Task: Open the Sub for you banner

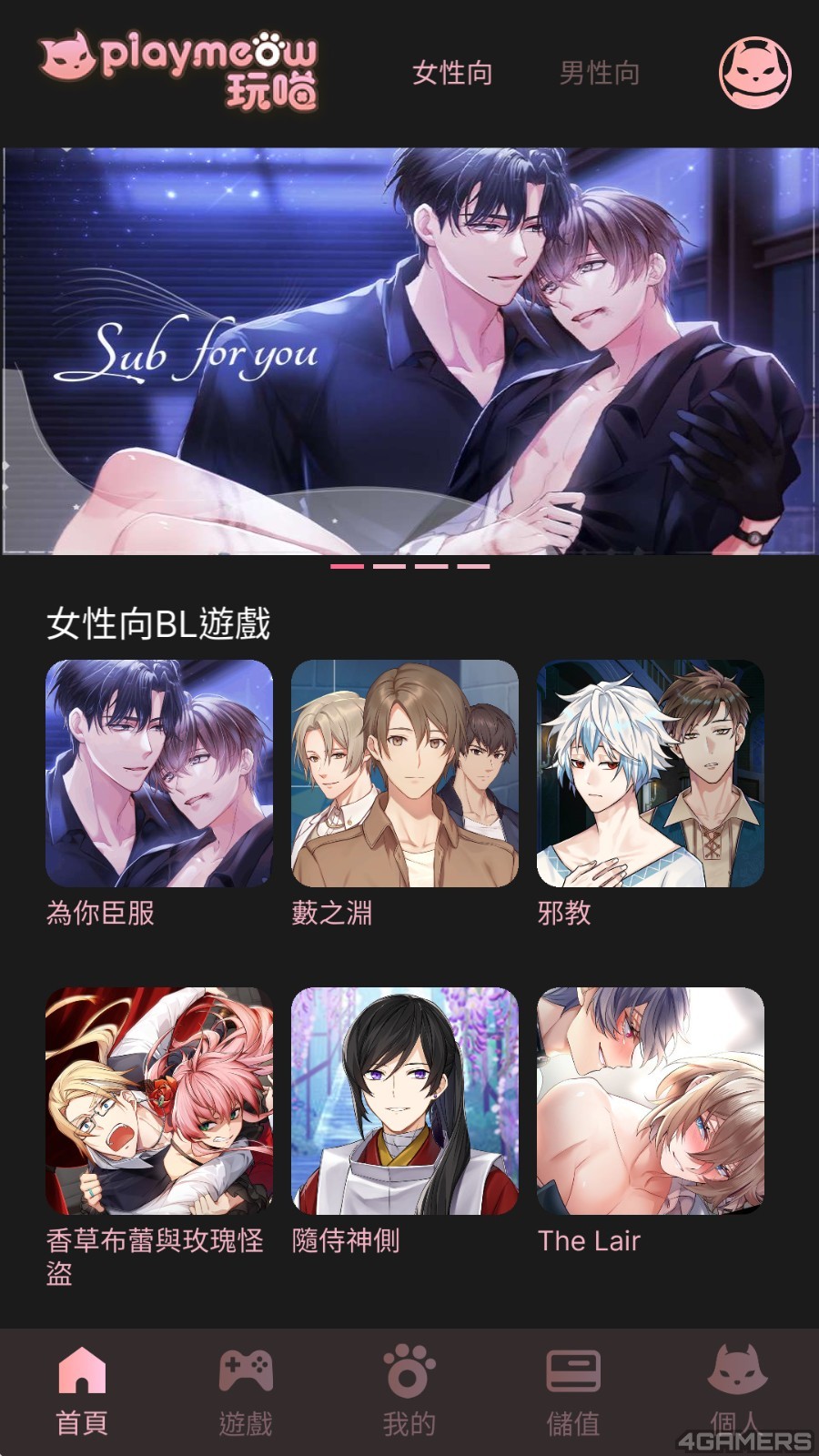Action: click(x=409, y=350)
